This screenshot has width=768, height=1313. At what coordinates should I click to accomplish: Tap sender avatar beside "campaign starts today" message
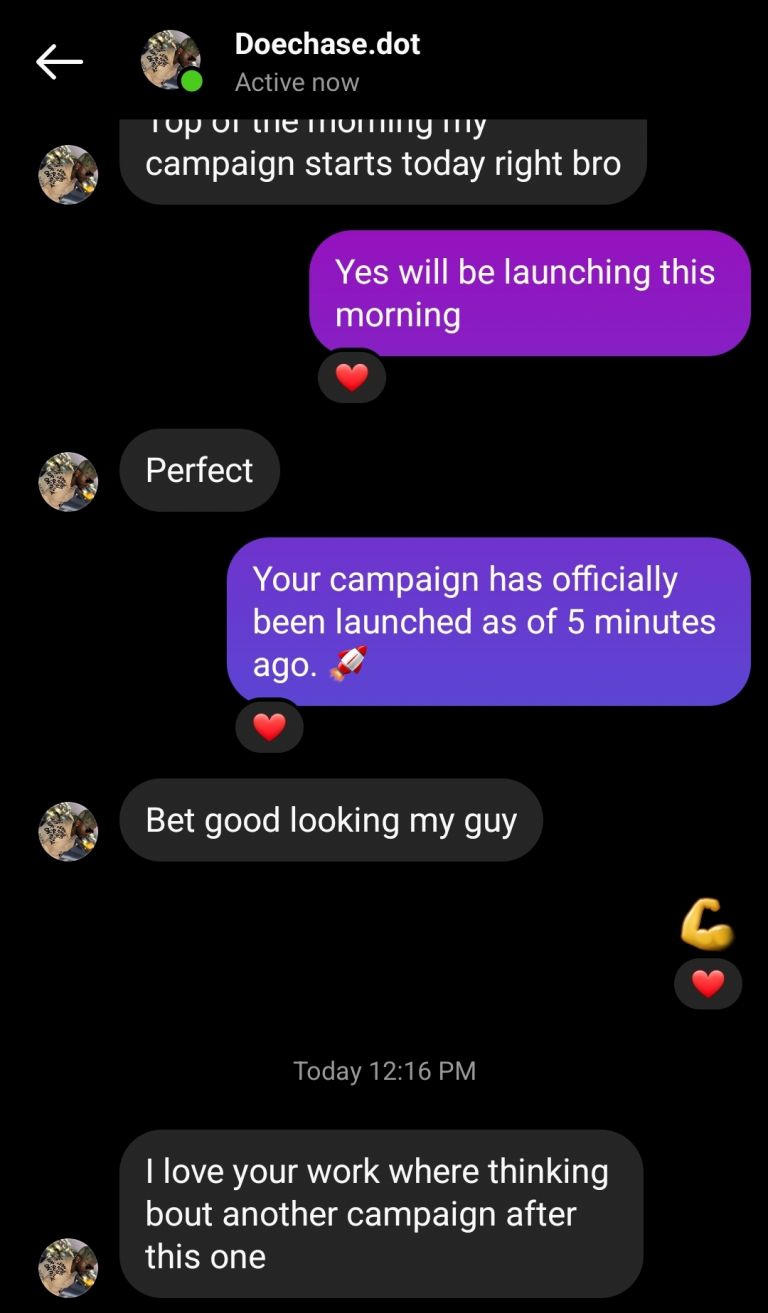pyautogui.click(x=68, y=174)
